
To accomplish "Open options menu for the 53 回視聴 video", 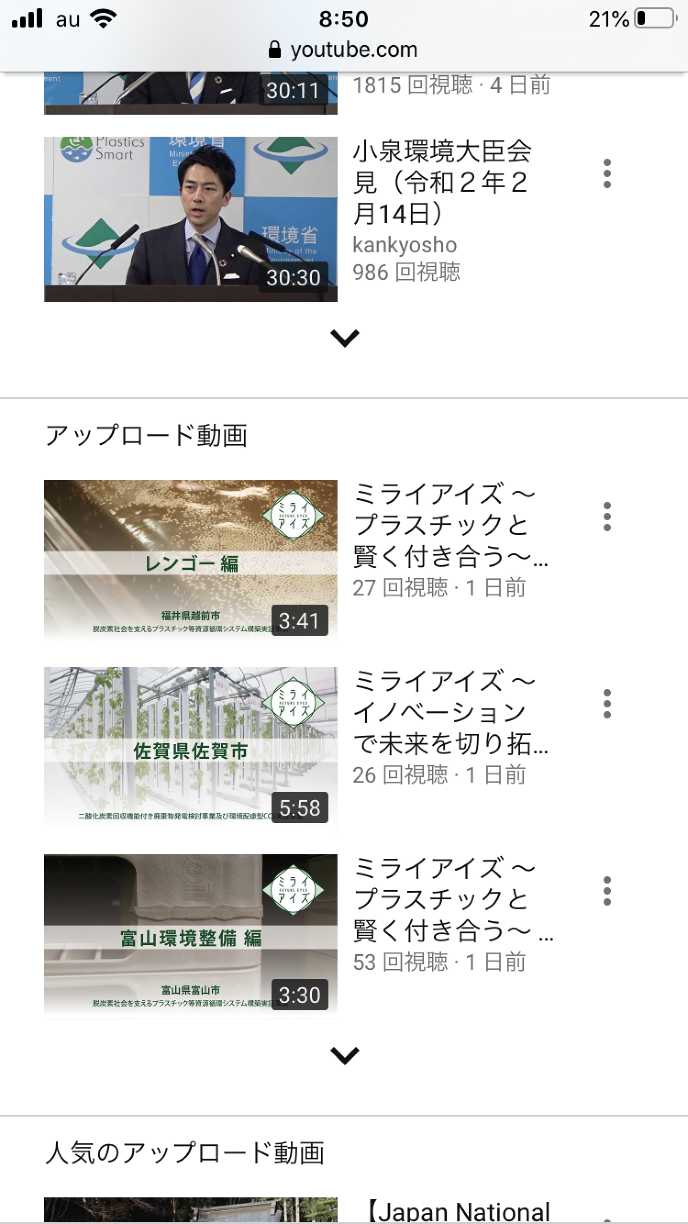I will click(607, 891).
